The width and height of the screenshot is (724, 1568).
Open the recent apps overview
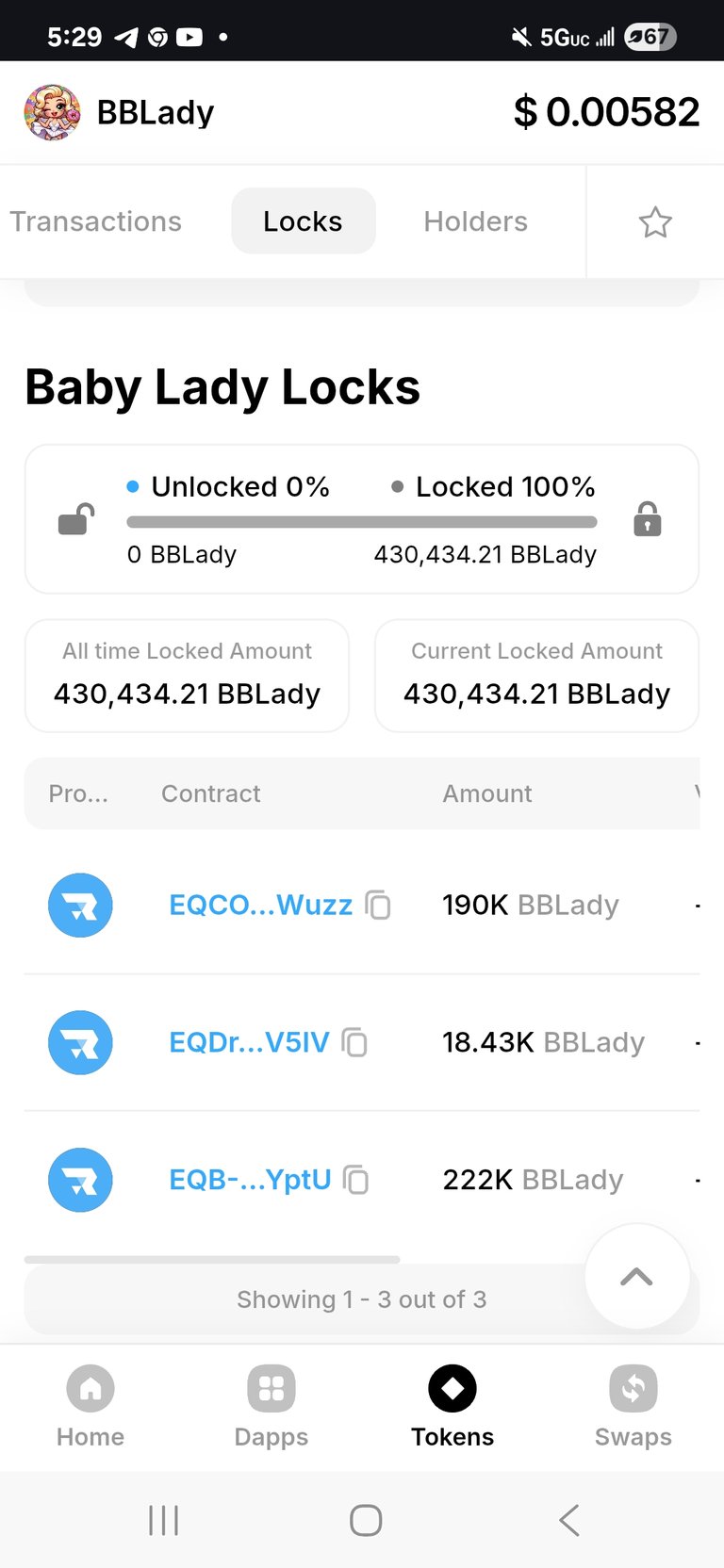pyautogui.click(x=163, y=1520)
